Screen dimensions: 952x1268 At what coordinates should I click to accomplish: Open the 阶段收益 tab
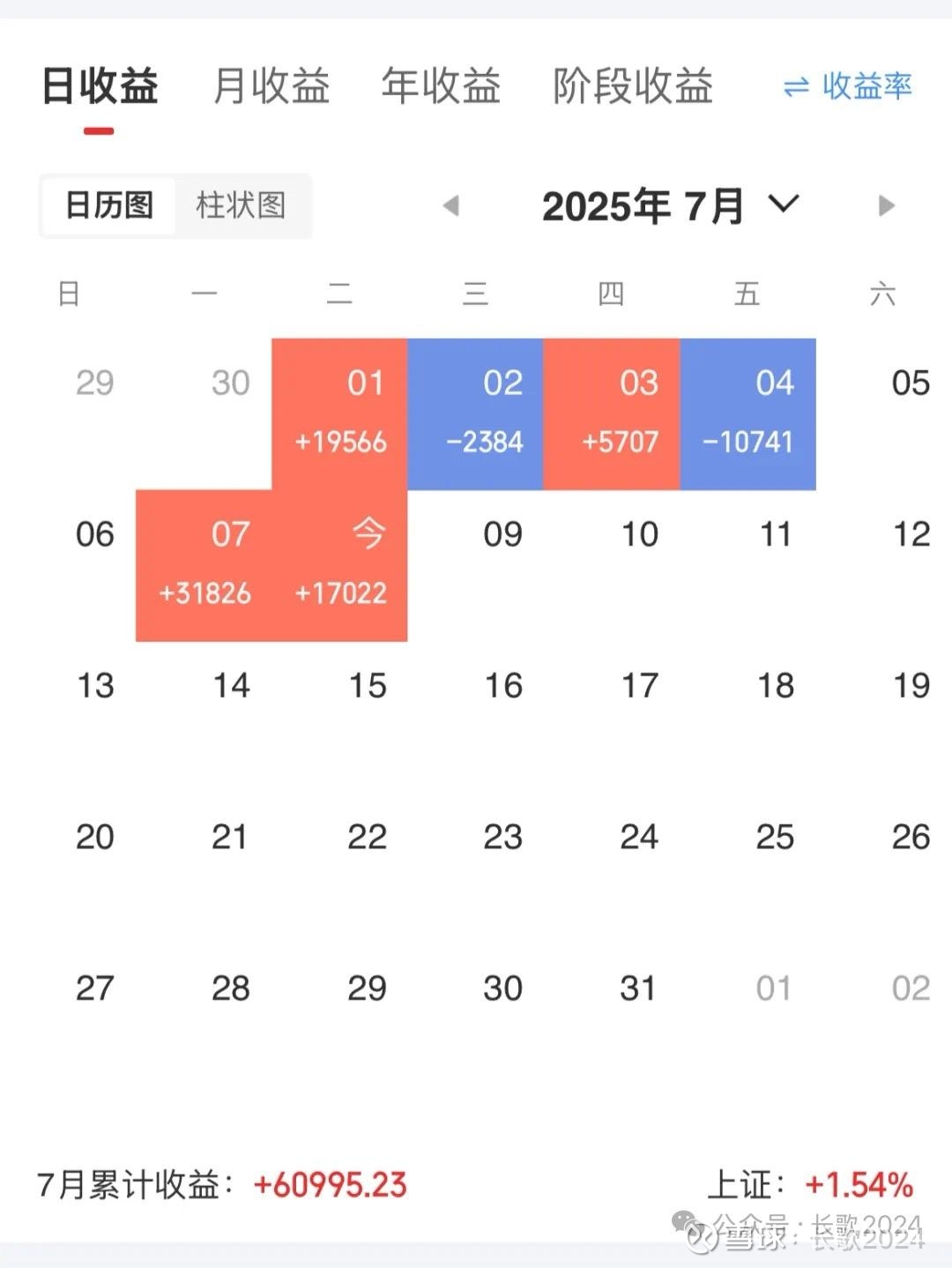632,87
